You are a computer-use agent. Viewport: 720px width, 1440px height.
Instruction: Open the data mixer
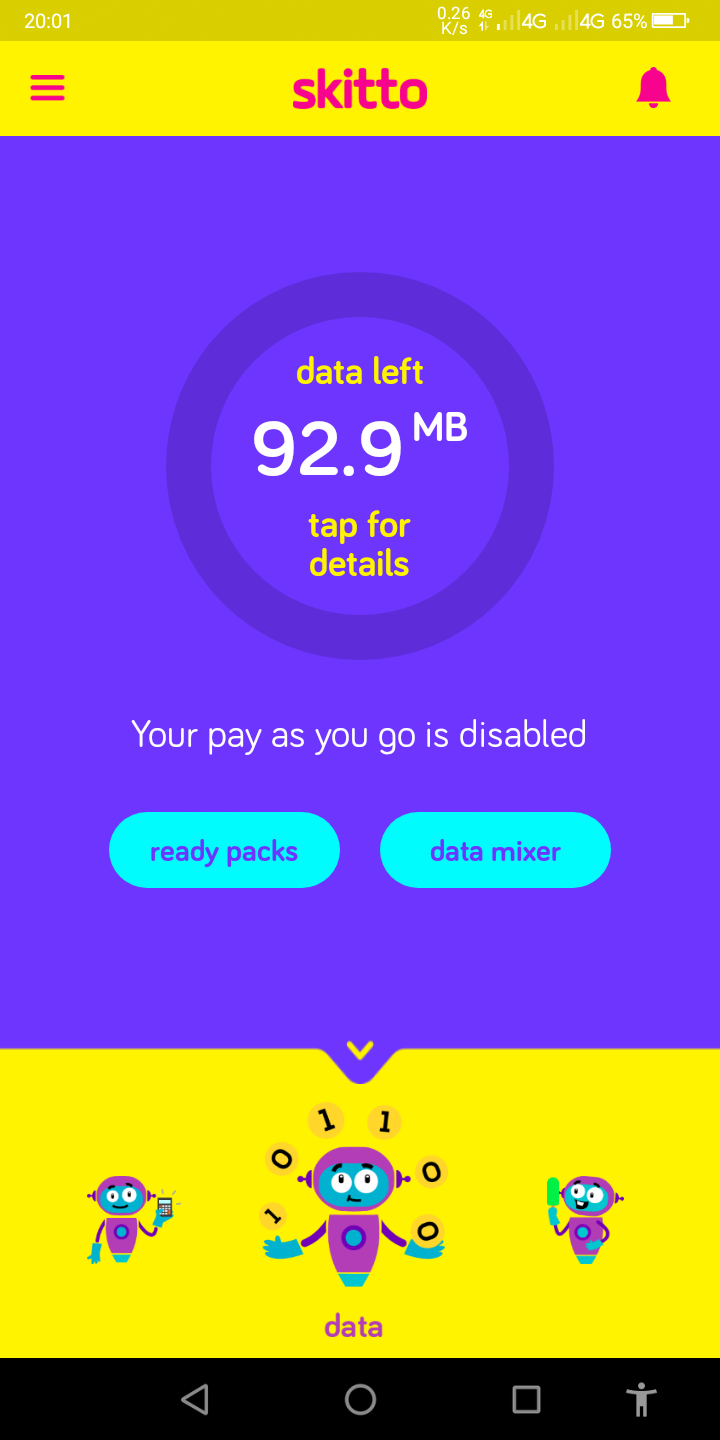(495, 851)
